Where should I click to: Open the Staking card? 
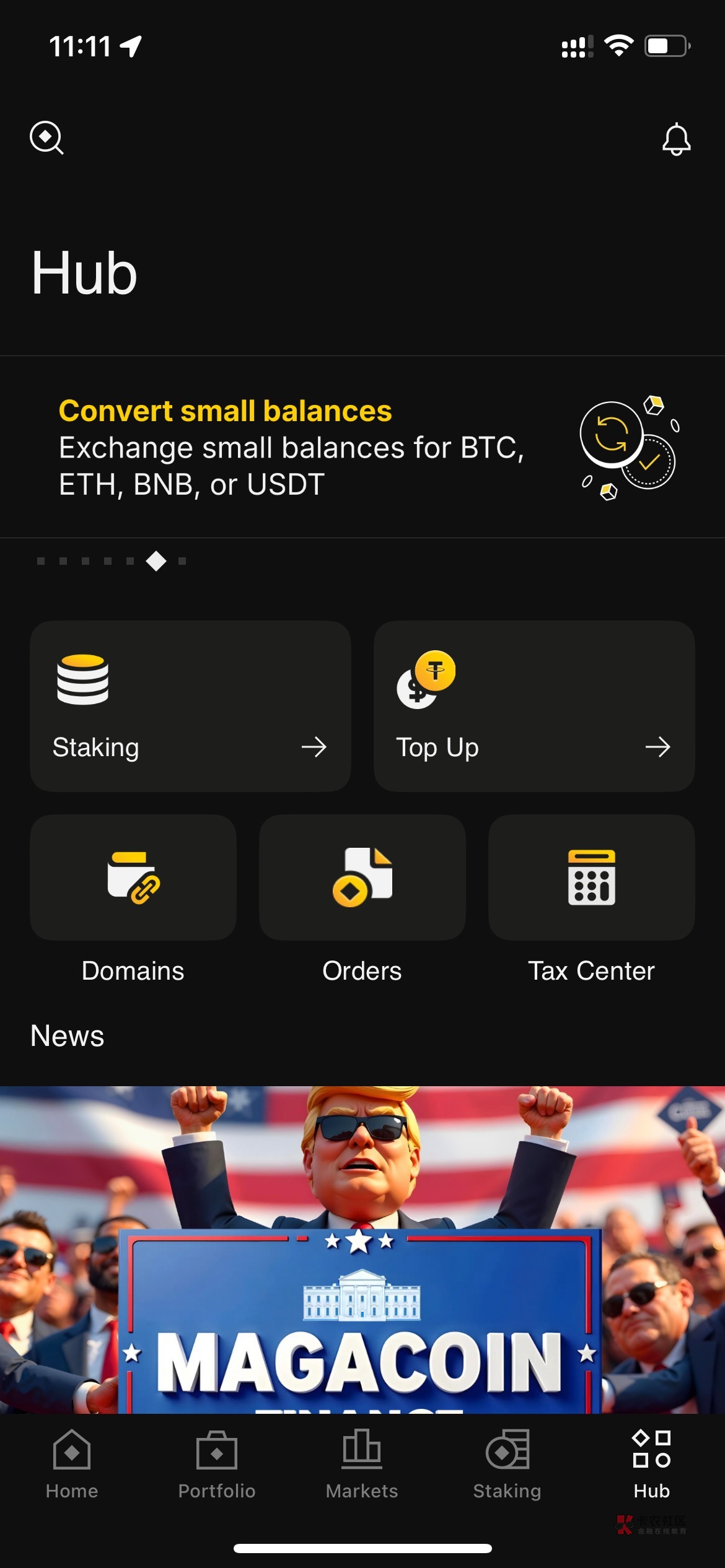click(190, 706)
